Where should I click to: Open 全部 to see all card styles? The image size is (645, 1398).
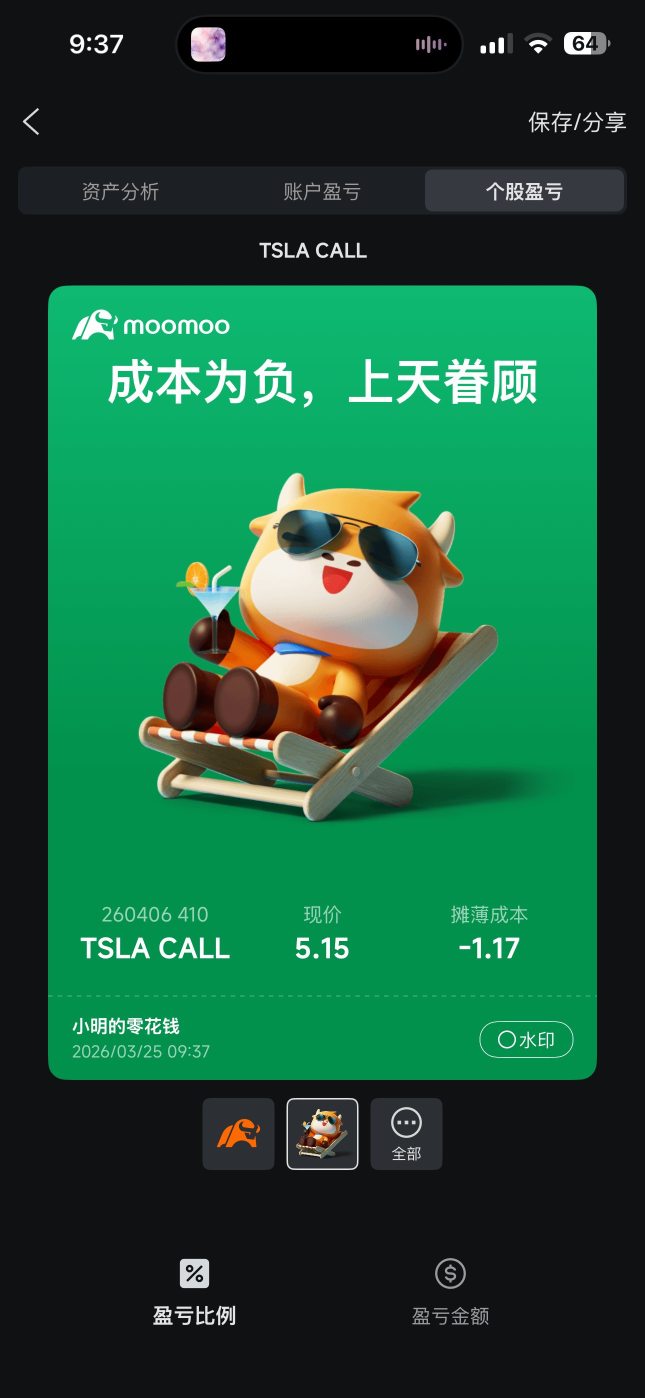pyautogui.click(x=406, y=1134)
